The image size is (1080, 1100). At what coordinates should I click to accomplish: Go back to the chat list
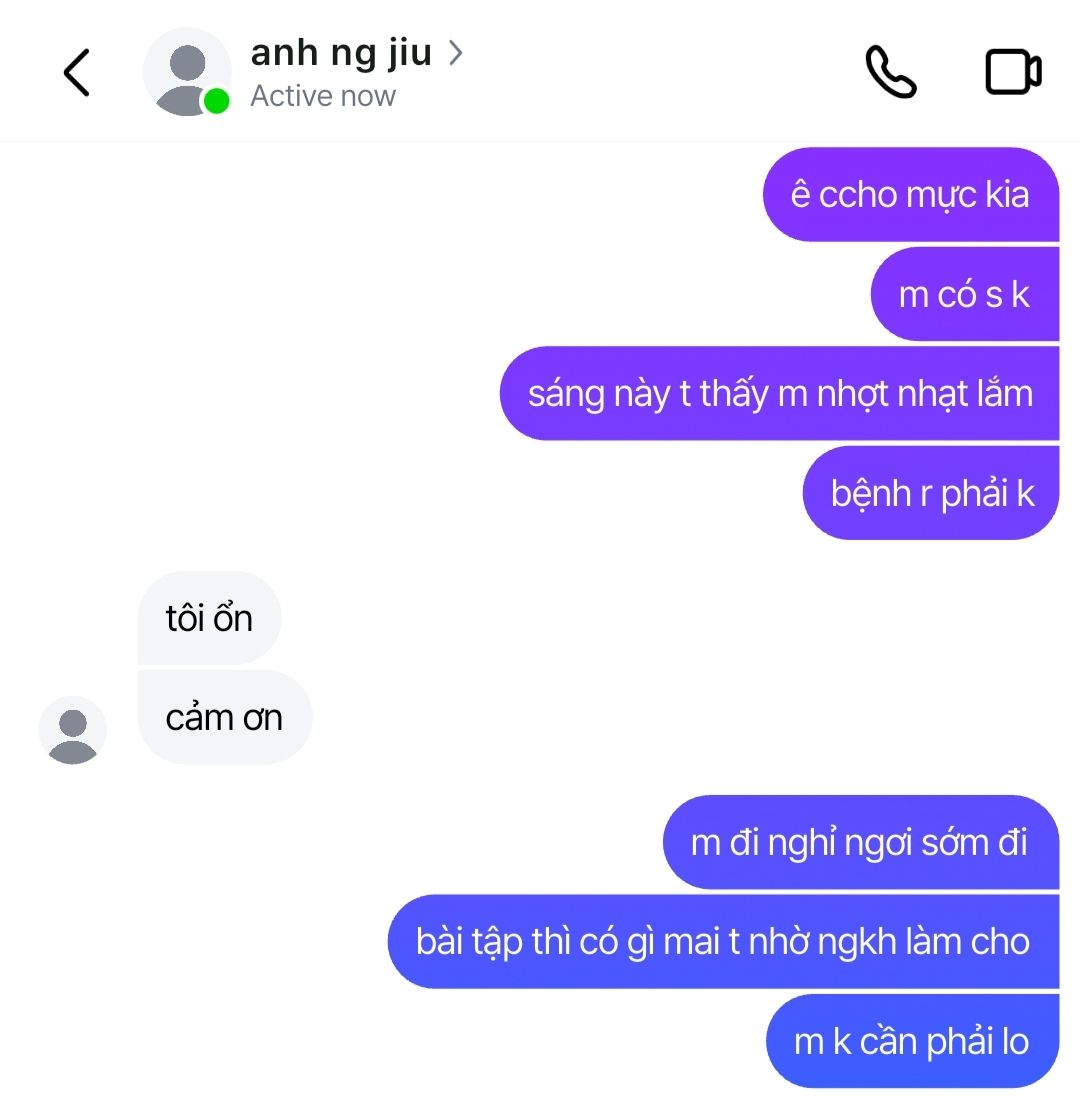76,72
